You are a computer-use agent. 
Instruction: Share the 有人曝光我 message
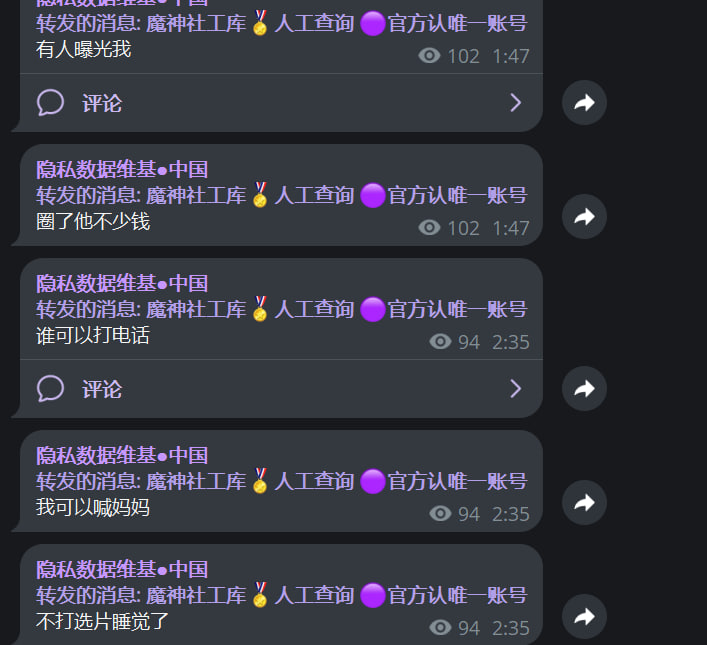tap(584, 102)
